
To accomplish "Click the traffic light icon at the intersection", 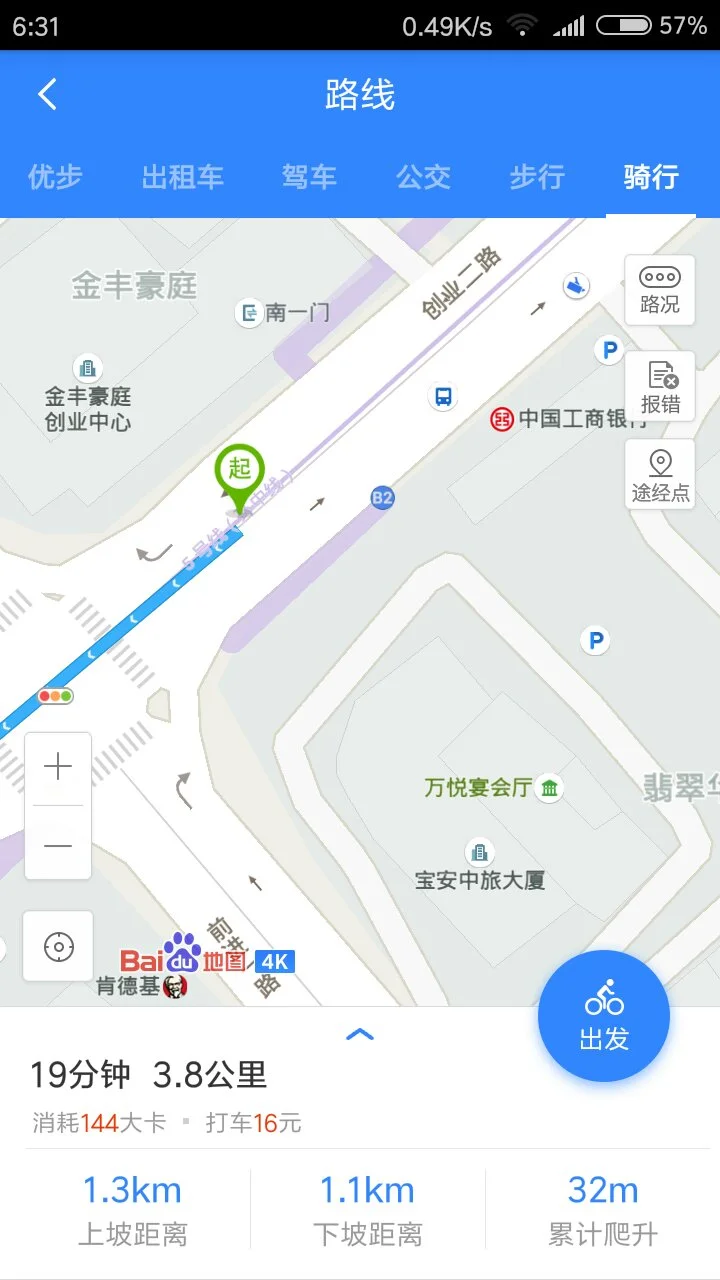I will coord(55,694).
